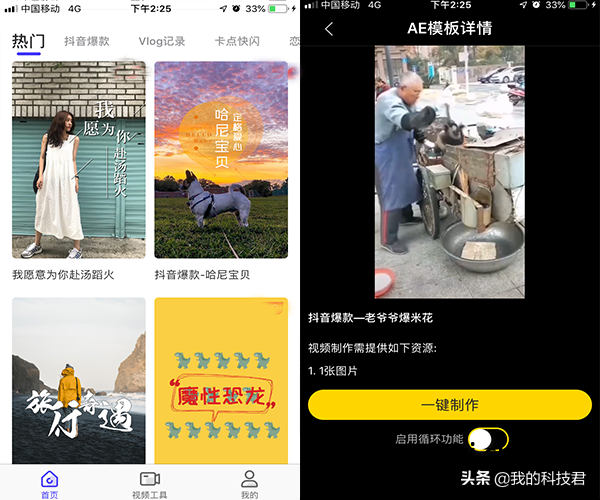
Task: View the 旅行奇遇 template card
Action: (79, 380)
